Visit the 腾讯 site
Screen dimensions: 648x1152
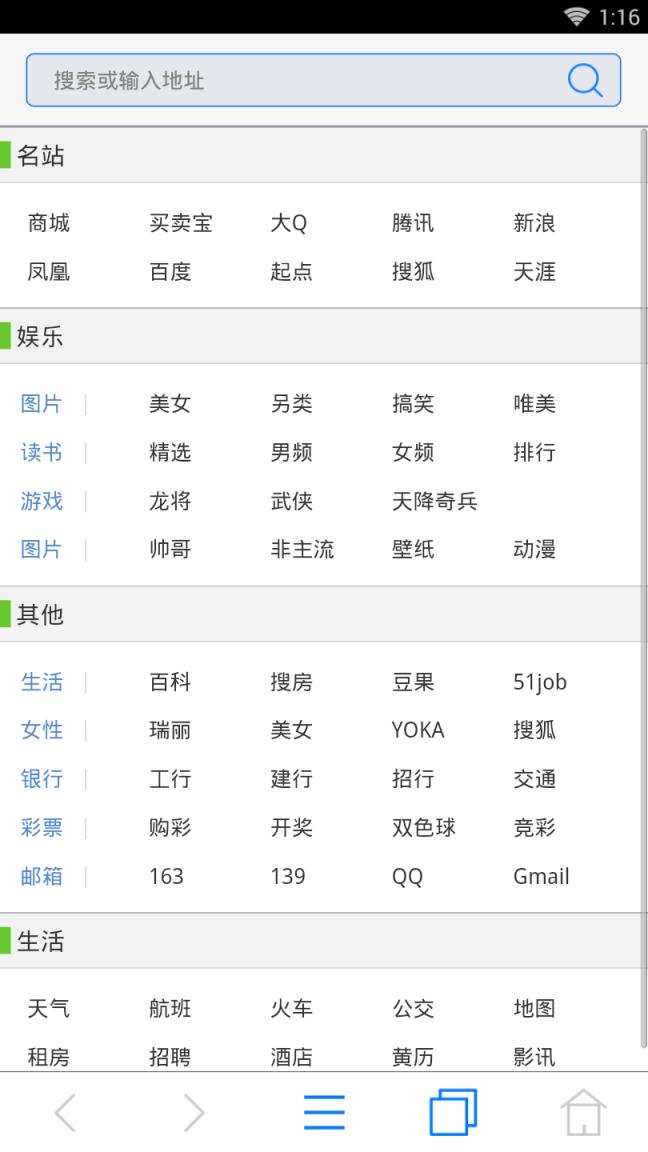[x=413, y=224]
